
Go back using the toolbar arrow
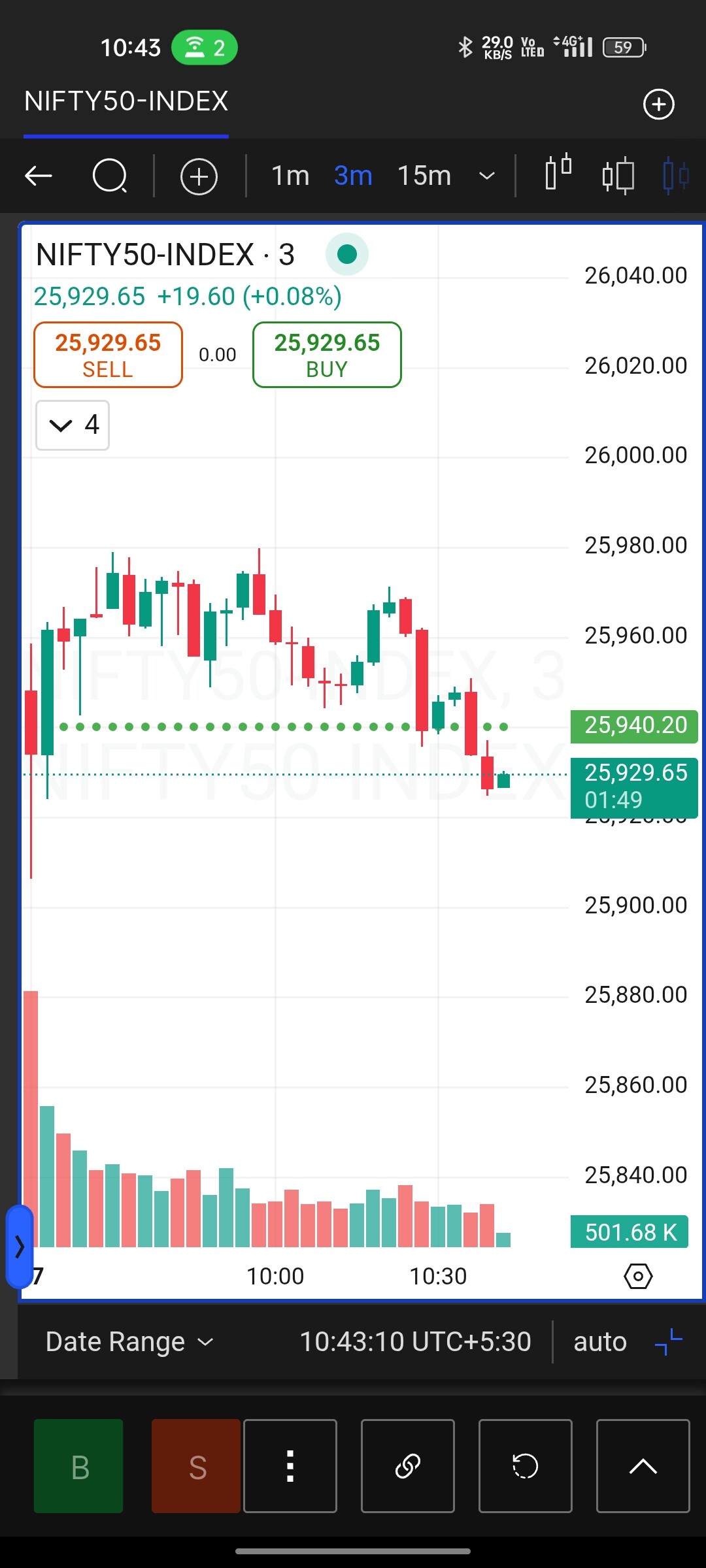(39, 176)
